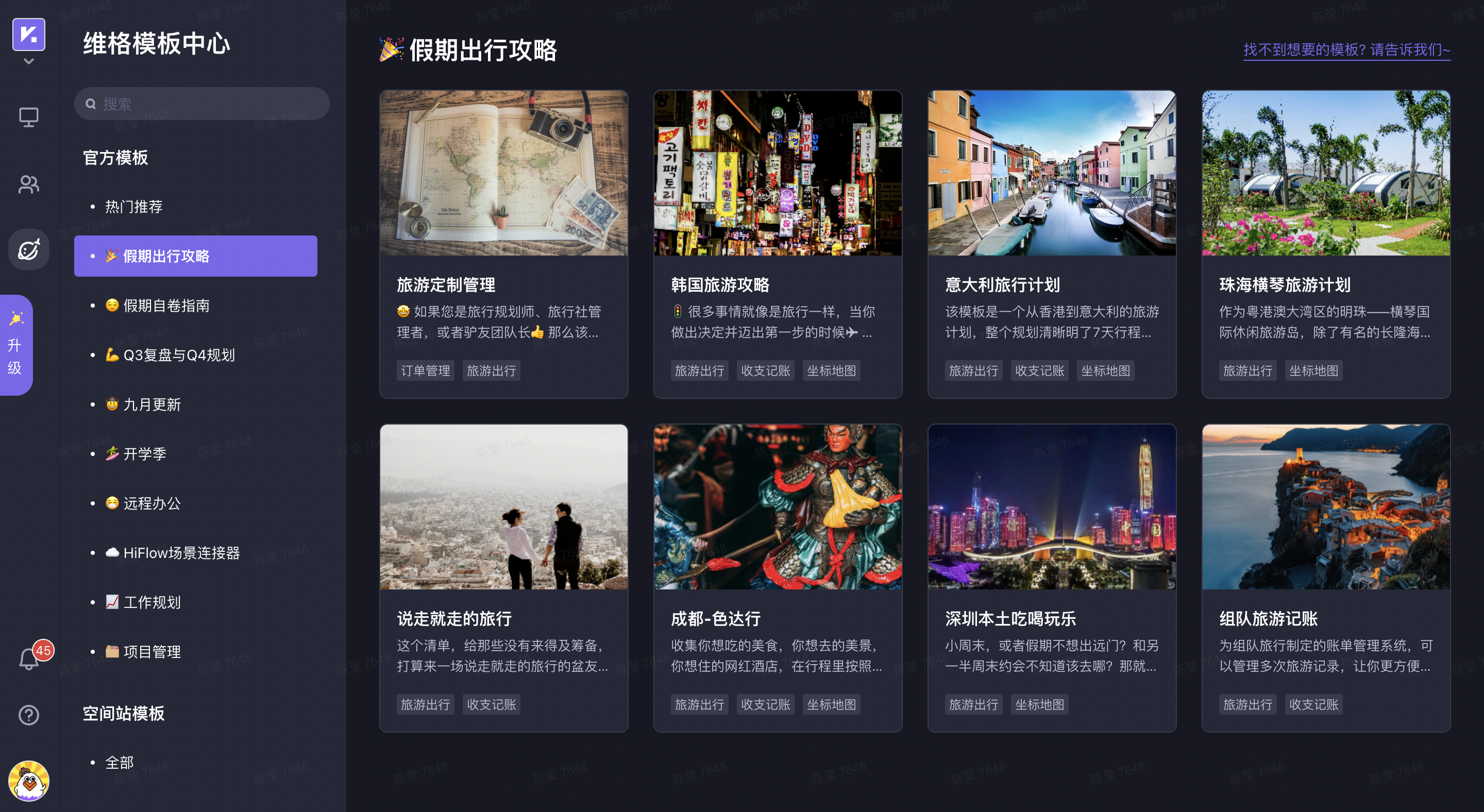
Task: Click the 找不到想要的模板 feedback link
Action: [x=1346, y=49]
